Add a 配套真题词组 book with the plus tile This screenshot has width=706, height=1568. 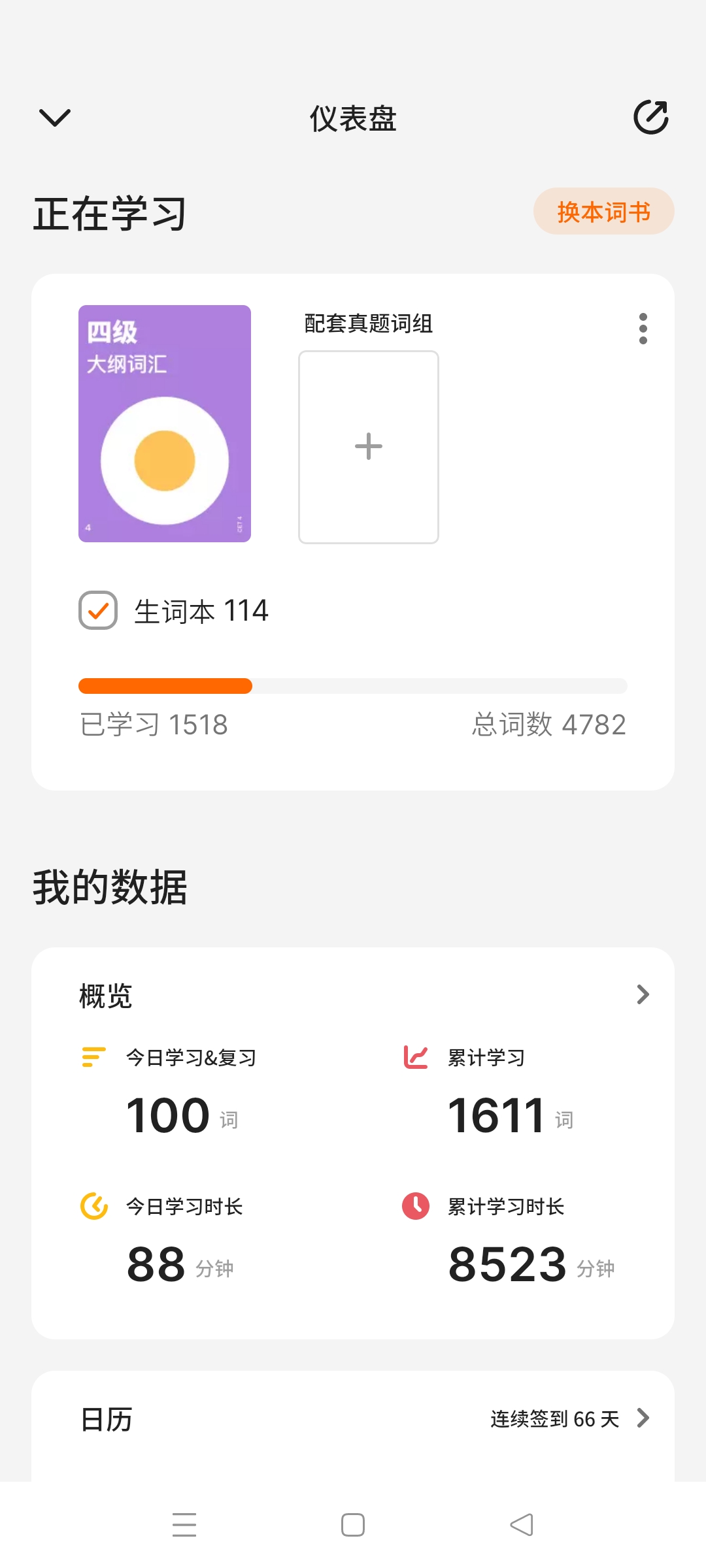369,447
